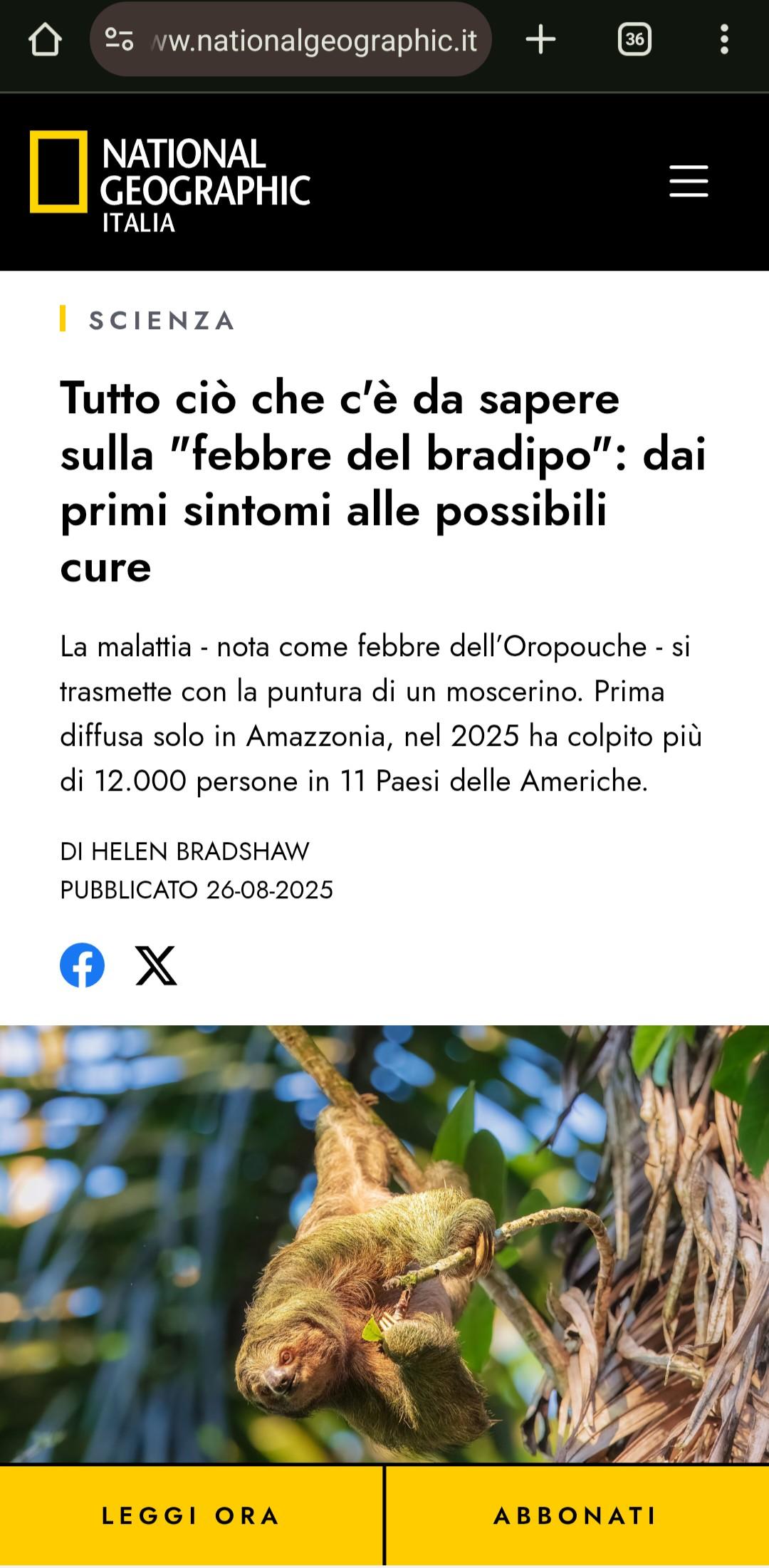This screenshot has width=769, height=1568.
Task: Tap the Abbonati subscribe button
Action: click(575, 1515)
